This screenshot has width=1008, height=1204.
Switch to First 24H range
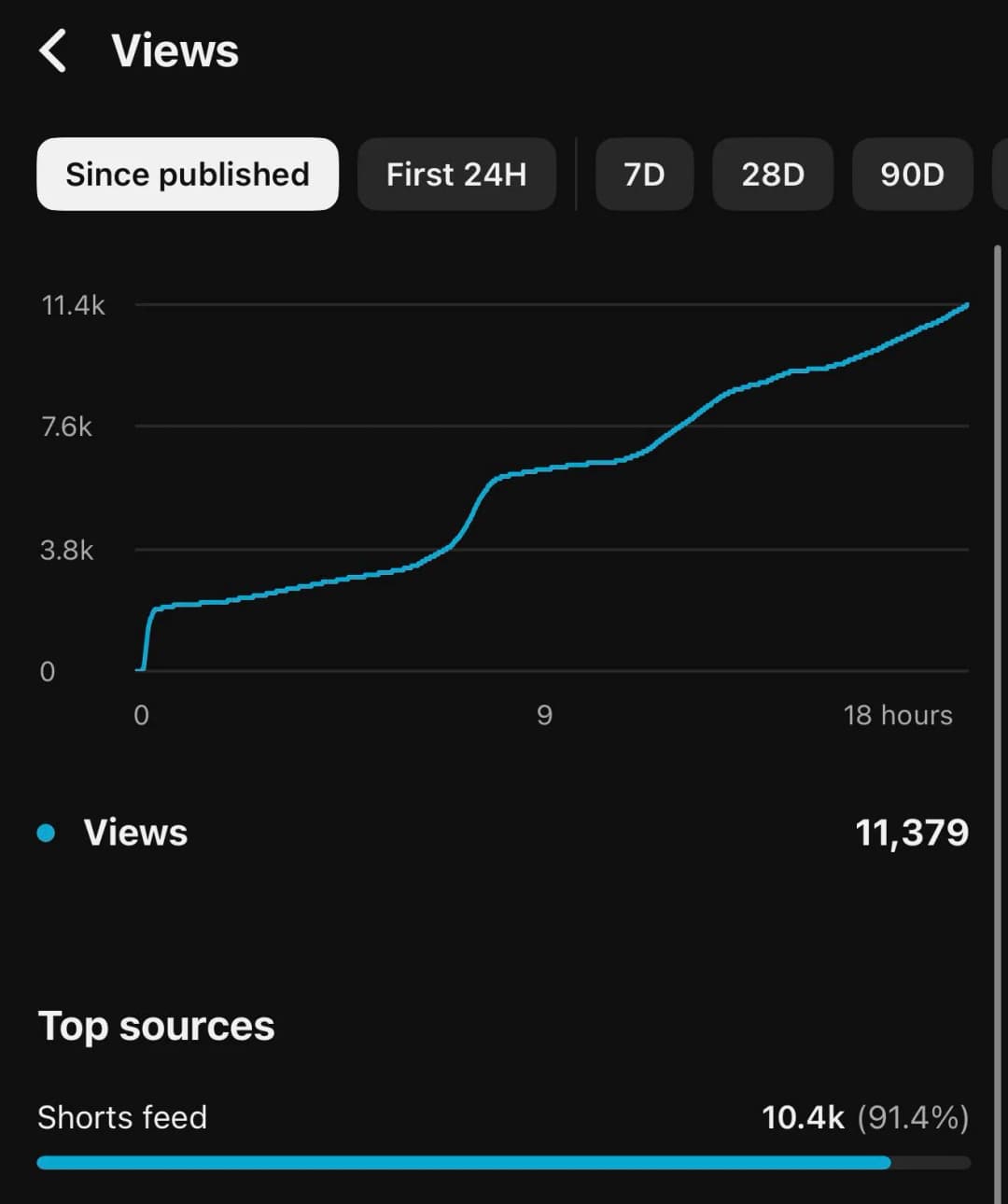456,175
